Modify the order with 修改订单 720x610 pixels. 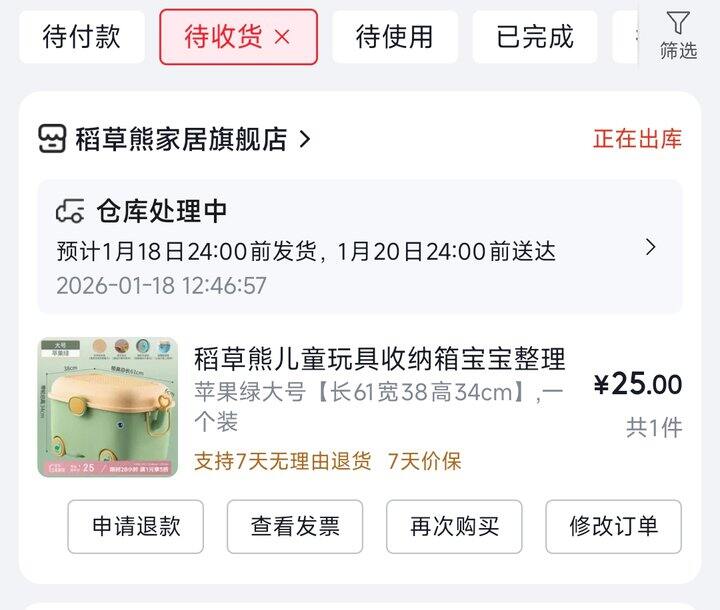point(613,526)
